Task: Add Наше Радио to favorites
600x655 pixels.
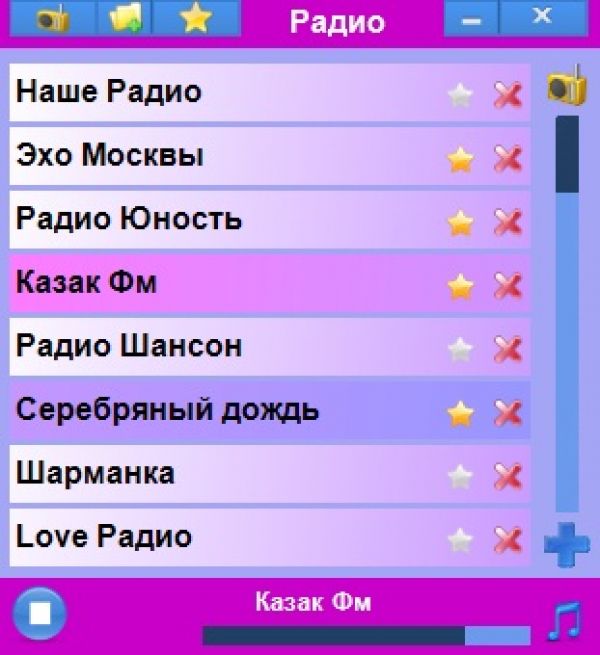Action: (x=460, y=95)
